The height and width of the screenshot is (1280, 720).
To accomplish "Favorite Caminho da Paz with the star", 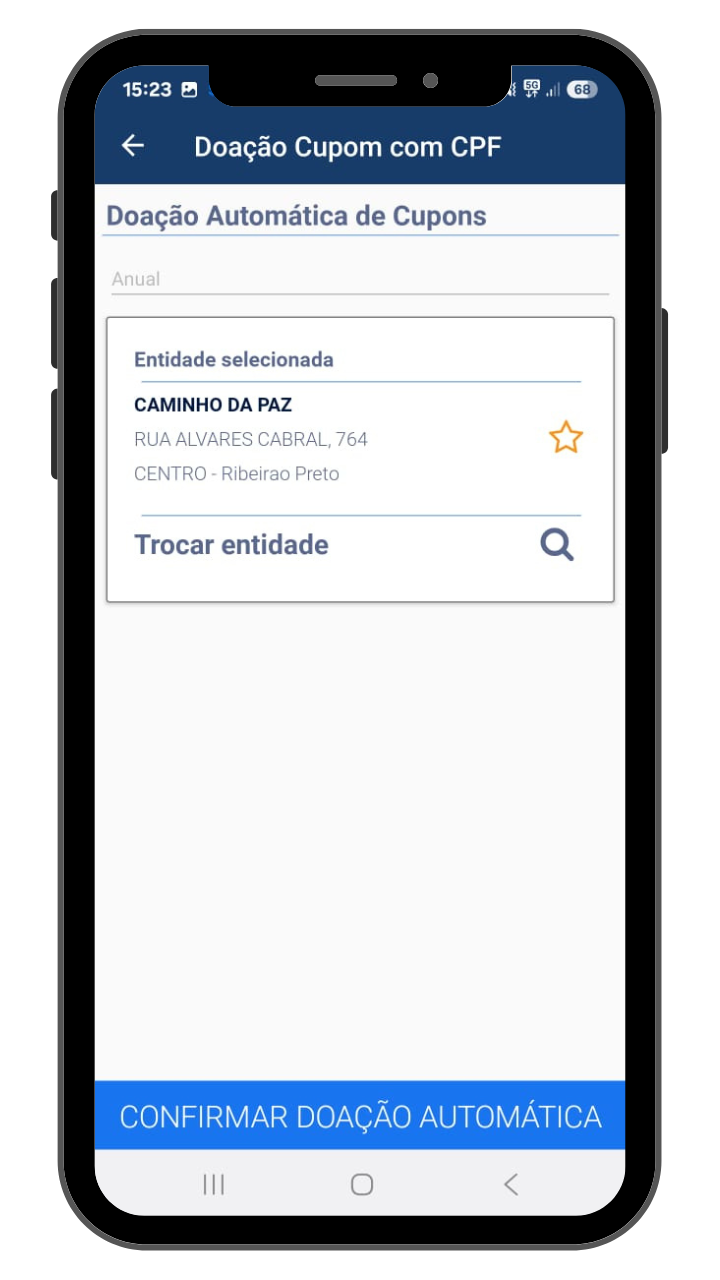I will click(x=565, y=438).
